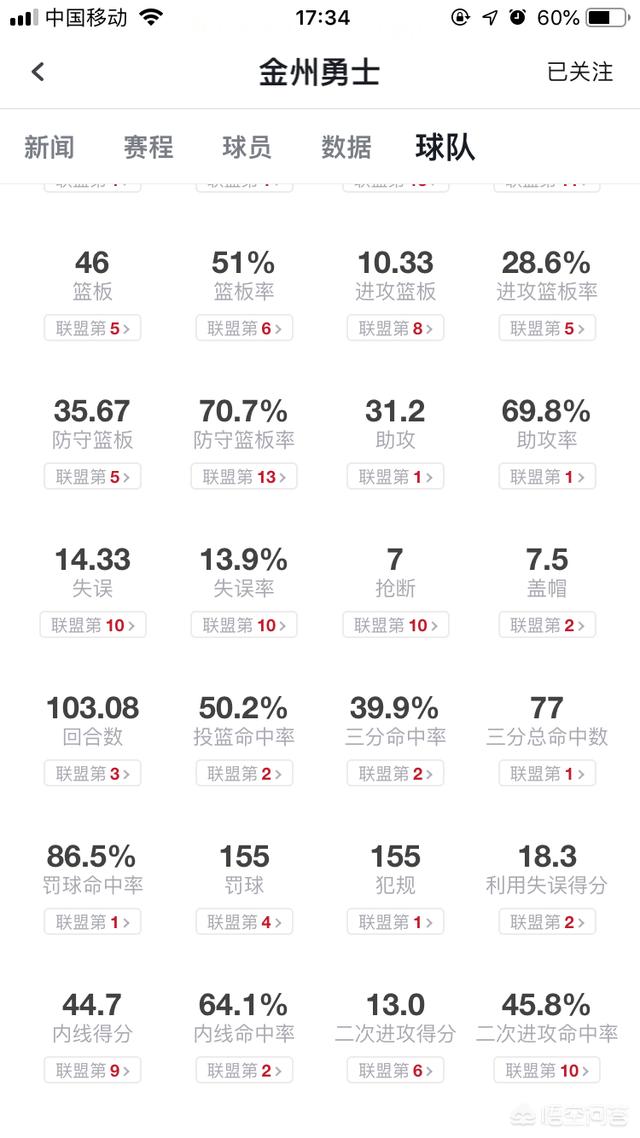Open league ranking under 篮板
This screenshot has height=1138, width=640.
pyautogui.click(x=92, y=328)
